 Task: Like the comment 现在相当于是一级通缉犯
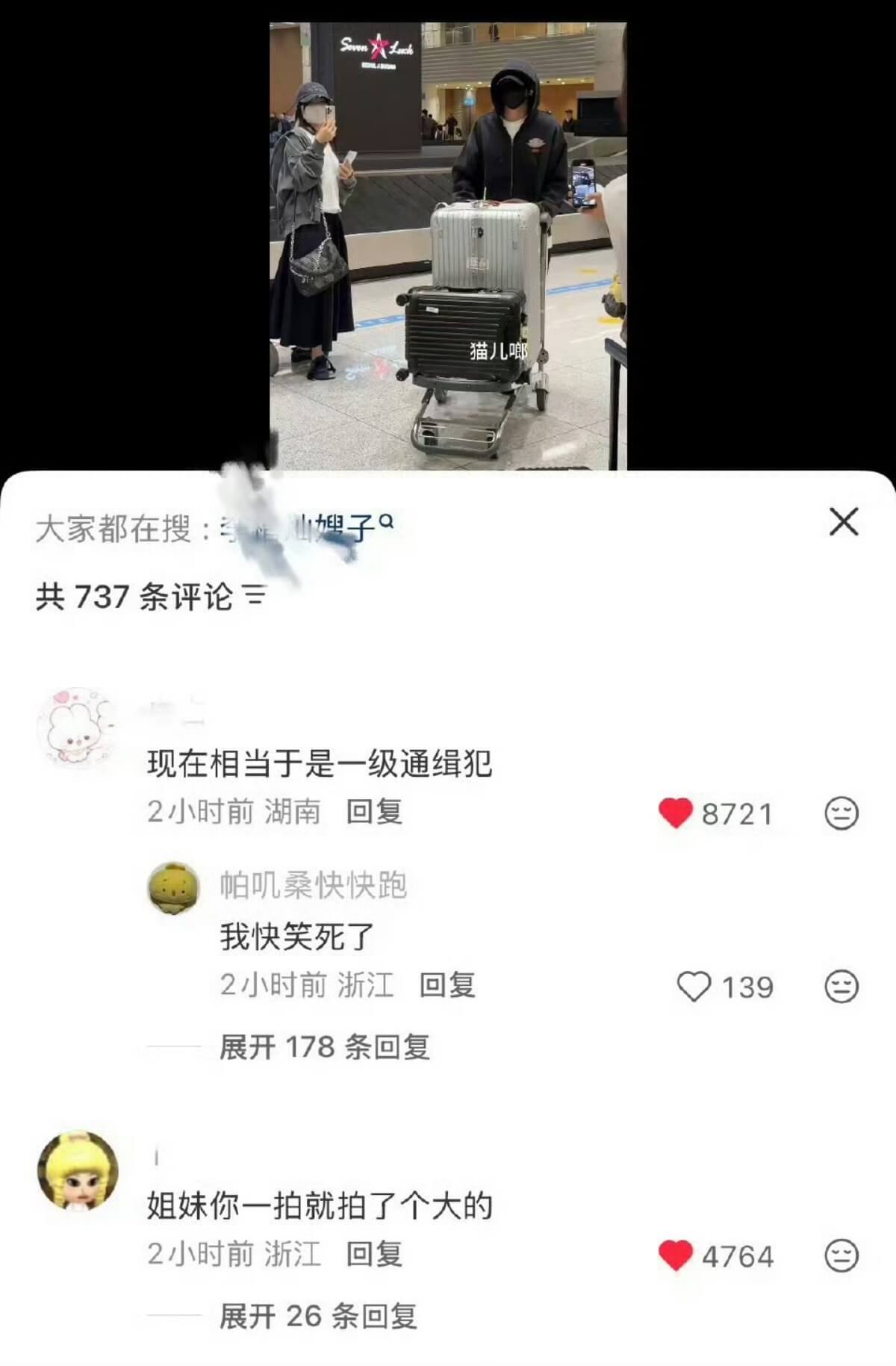click(x=676, y=813)
